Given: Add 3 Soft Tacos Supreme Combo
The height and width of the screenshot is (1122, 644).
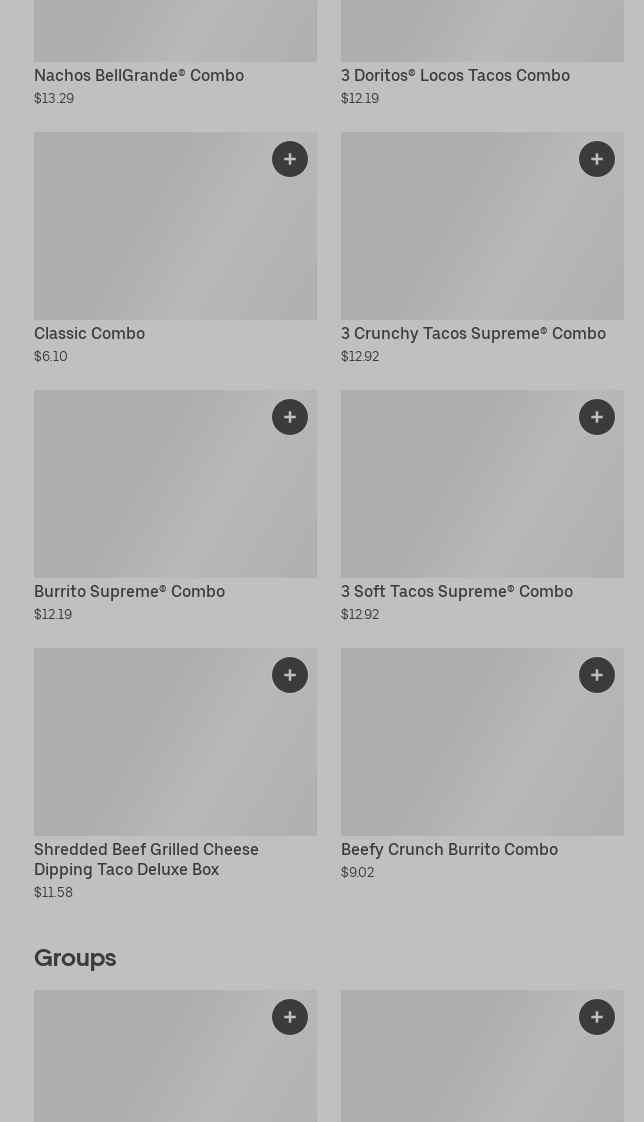Looking at the screenshot, I should [x=597, y=417].
